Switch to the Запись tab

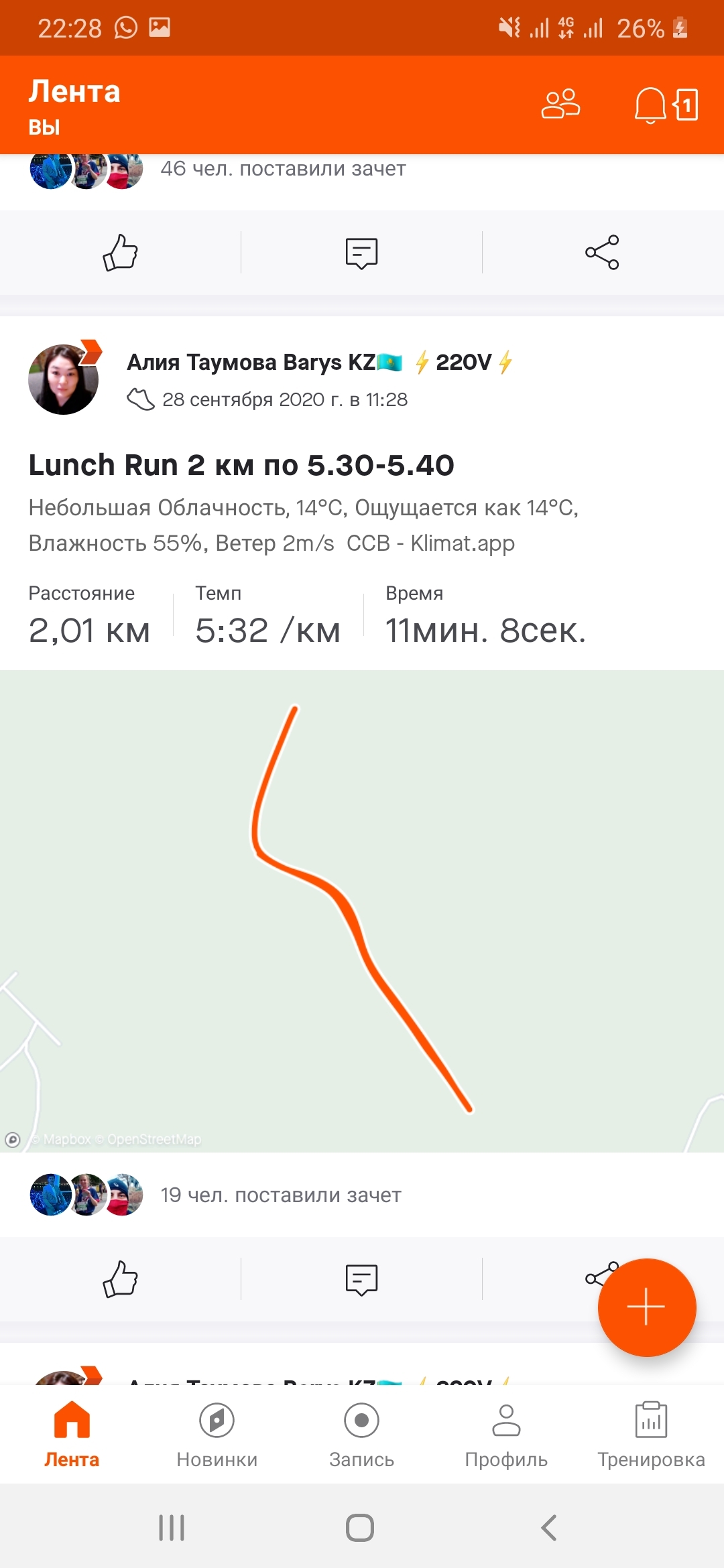tap(361, 1434)
